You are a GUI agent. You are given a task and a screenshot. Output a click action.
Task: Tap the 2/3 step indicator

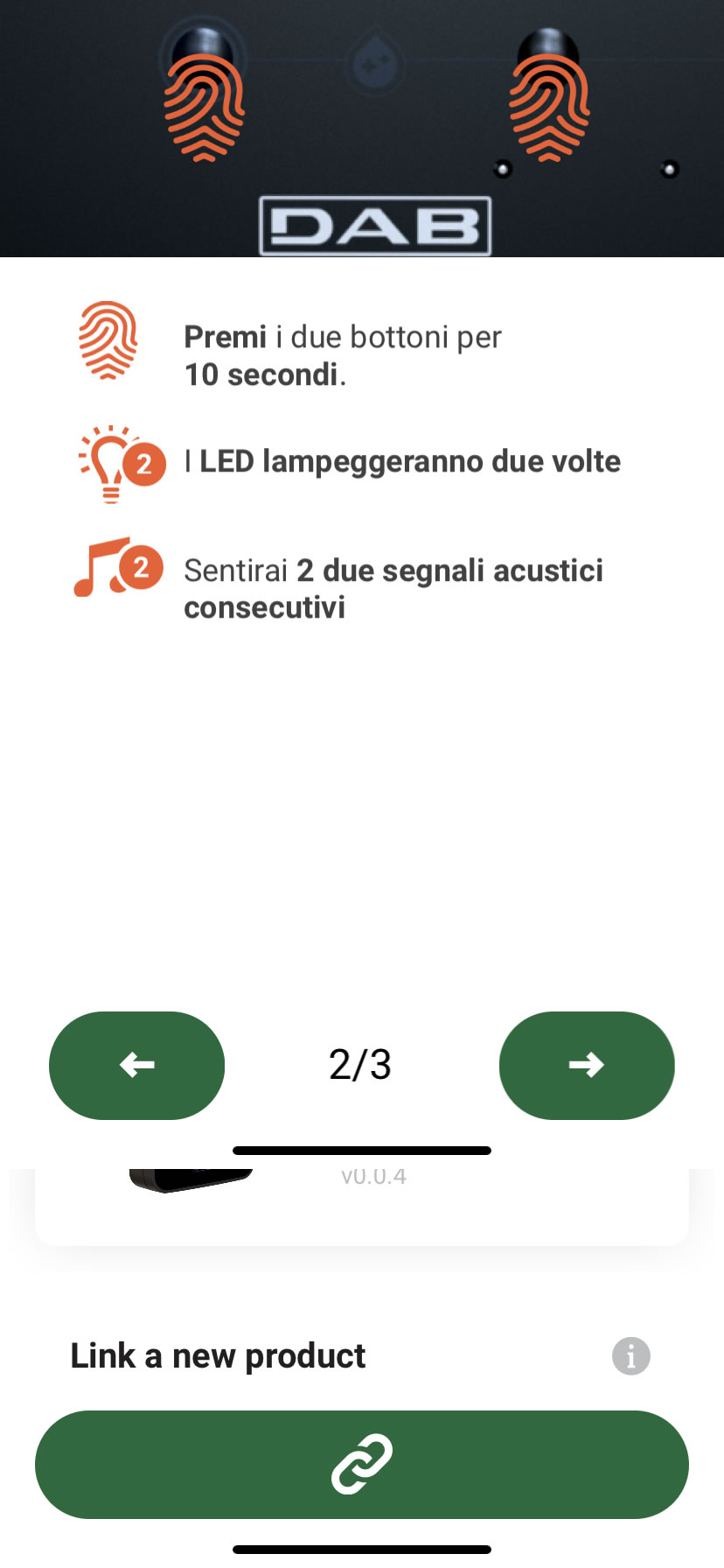click(361, 1065)
